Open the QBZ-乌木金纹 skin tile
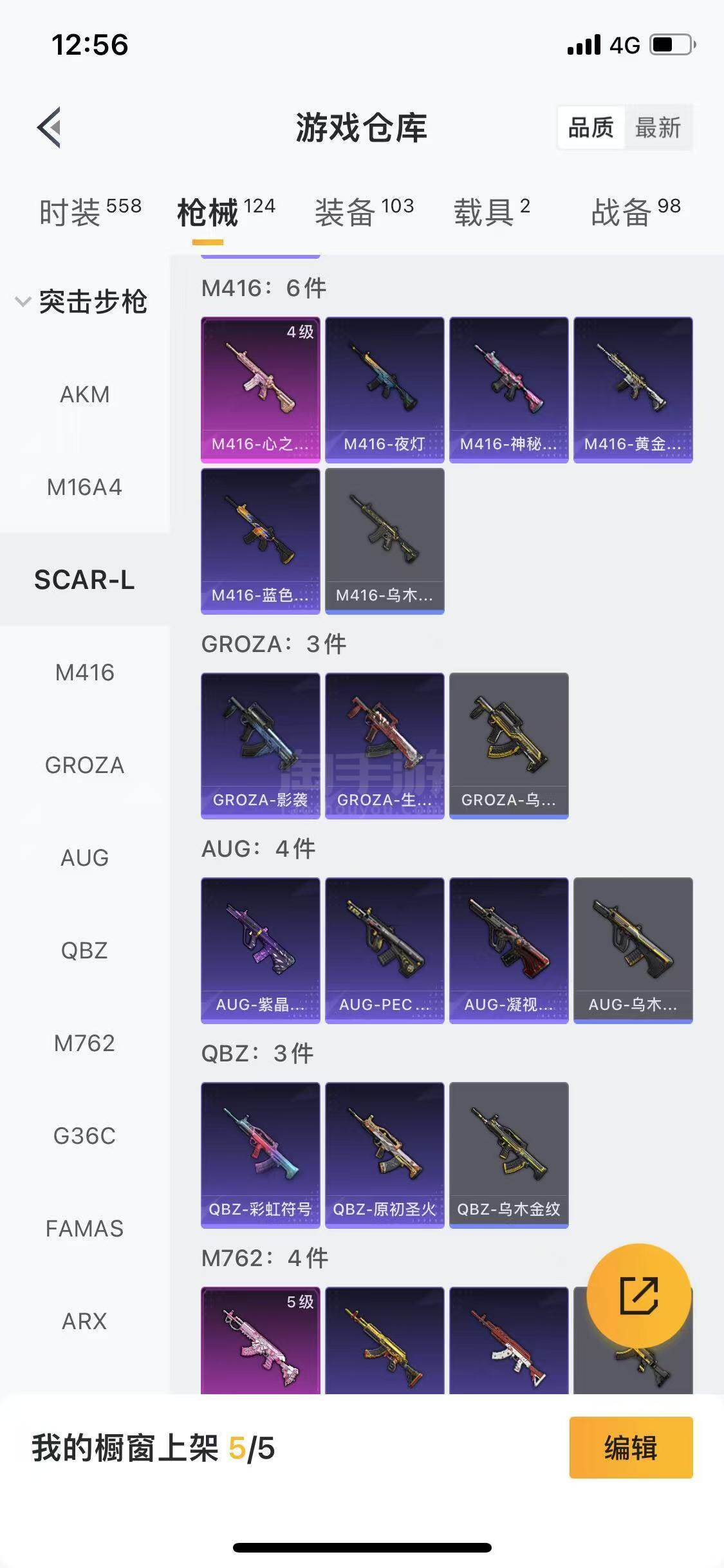 (x=508, y=1155)
